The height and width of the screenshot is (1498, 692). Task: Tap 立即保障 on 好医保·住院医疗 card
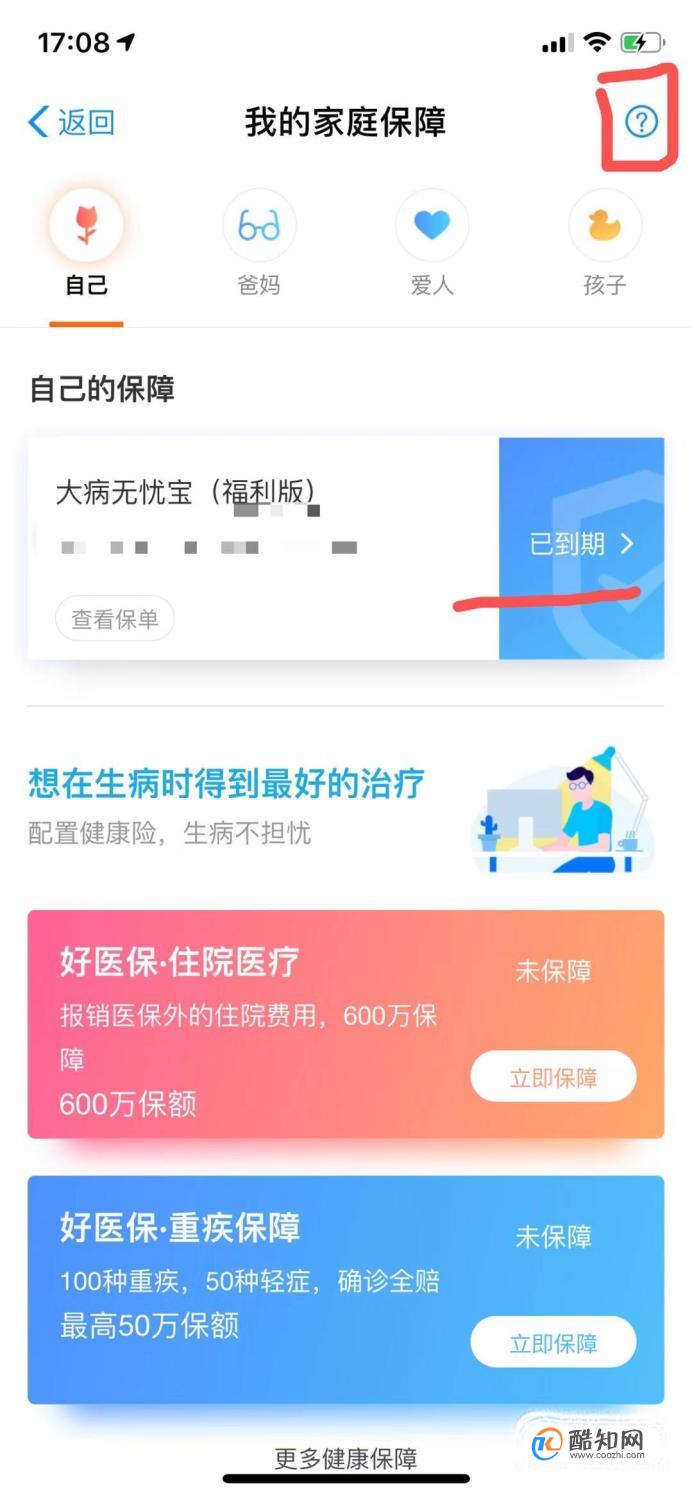[553, 1077]
